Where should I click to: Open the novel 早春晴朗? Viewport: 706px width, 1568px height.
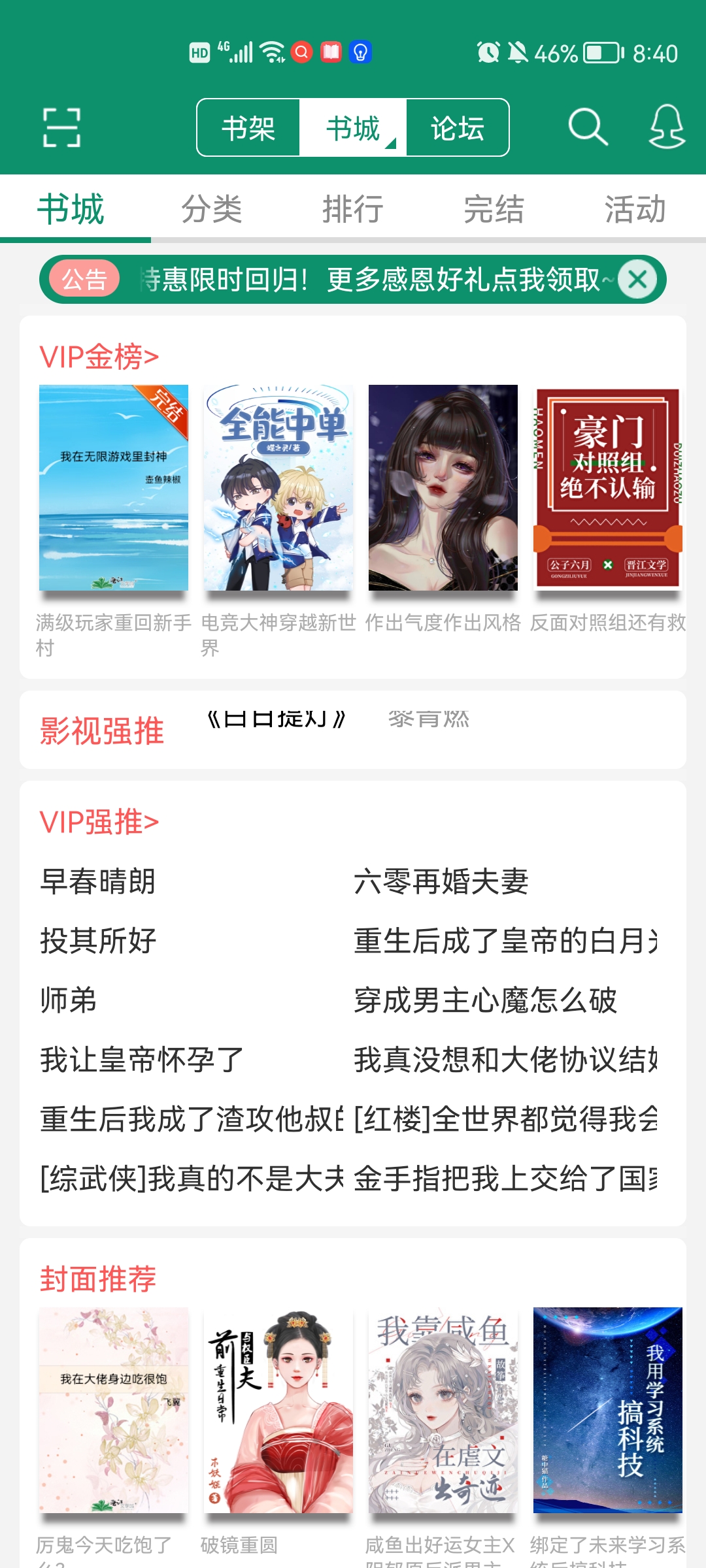point(98,881)
